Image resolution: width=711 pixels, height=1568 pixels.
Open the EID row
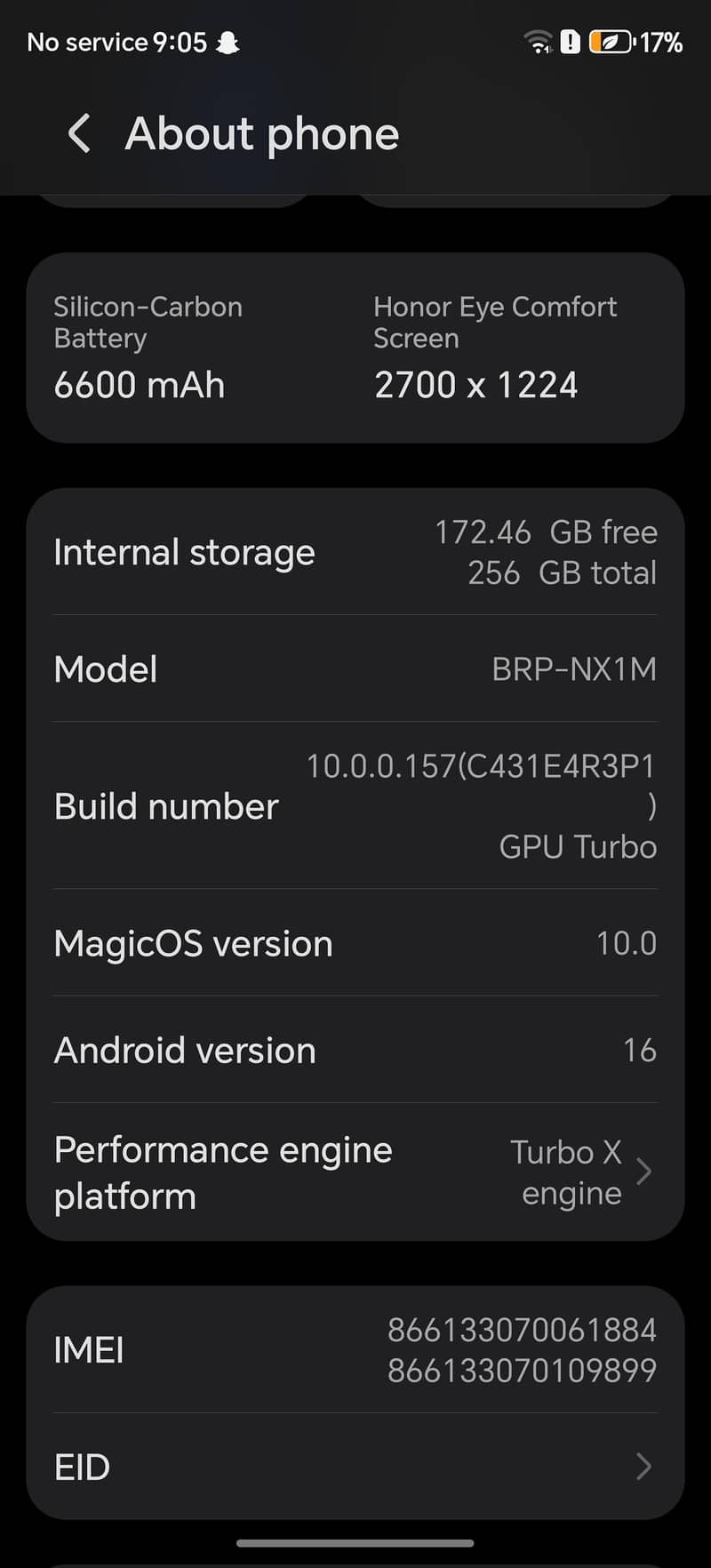(x=355, y=1467)
